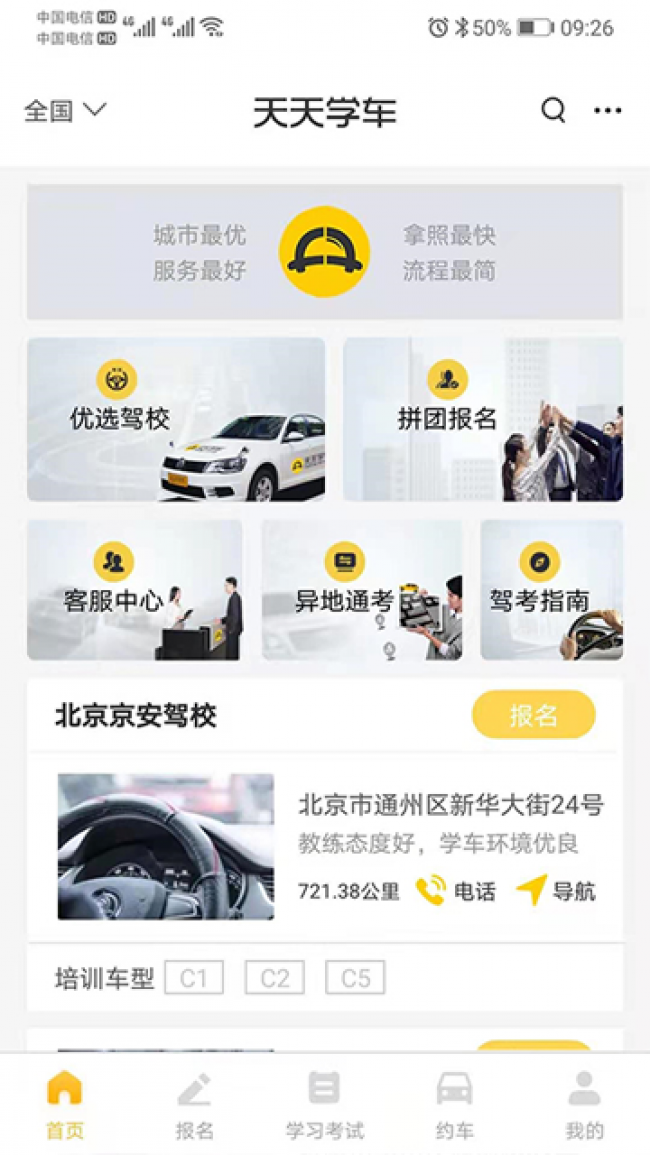Start 导航 to 北京京安驾校
Screen dimensions: 650x1155
(556, 891)
